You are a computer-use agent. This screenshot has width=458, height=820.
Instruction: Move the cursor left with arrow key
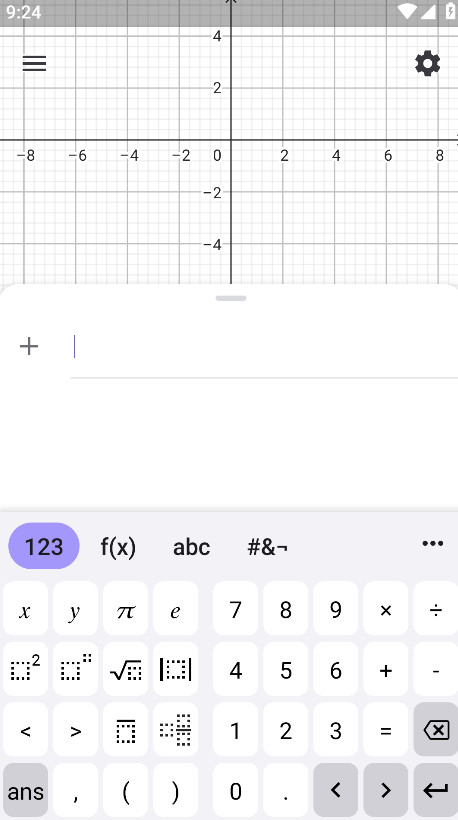click(x=336, y=791)
